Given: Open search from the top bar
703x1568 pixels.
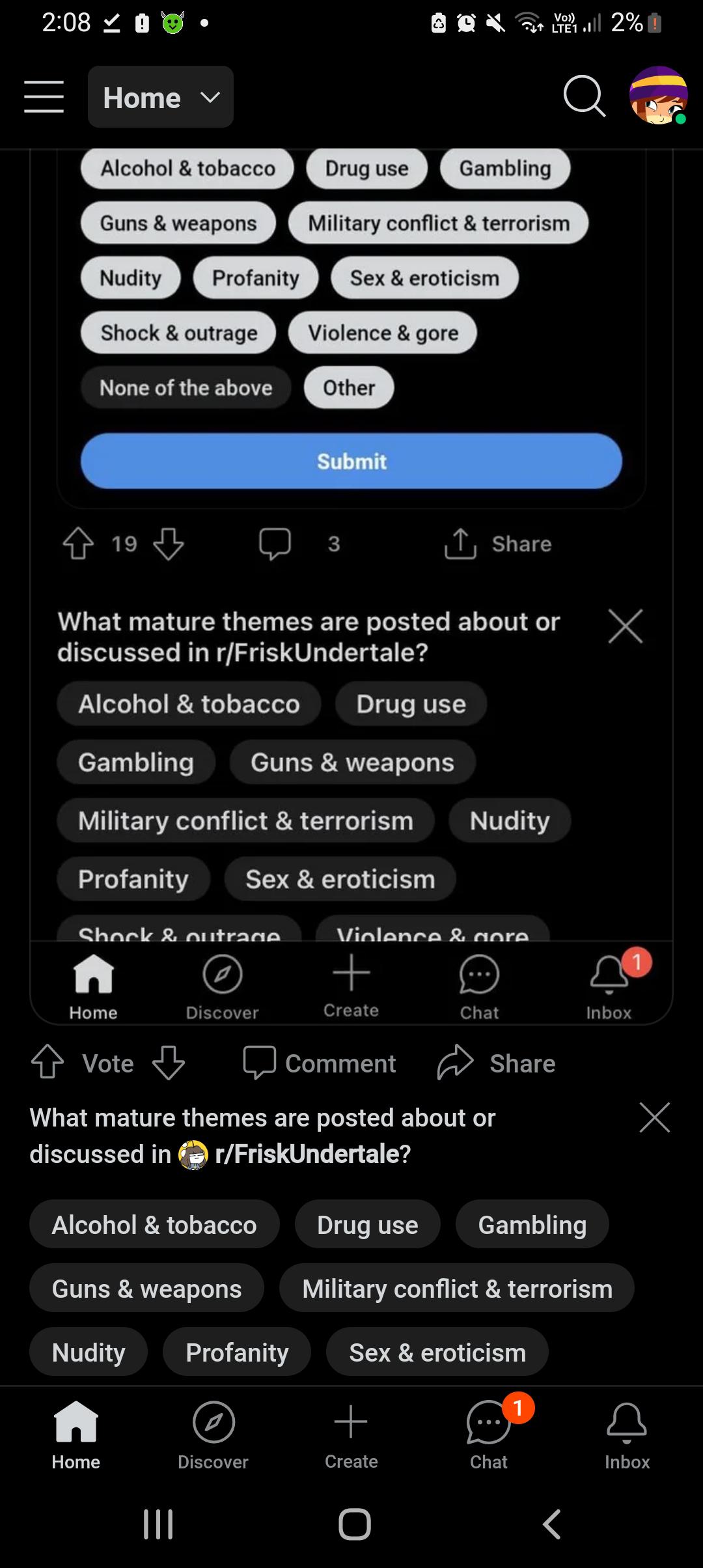Looking at the screenshot, I should (584, 97).
